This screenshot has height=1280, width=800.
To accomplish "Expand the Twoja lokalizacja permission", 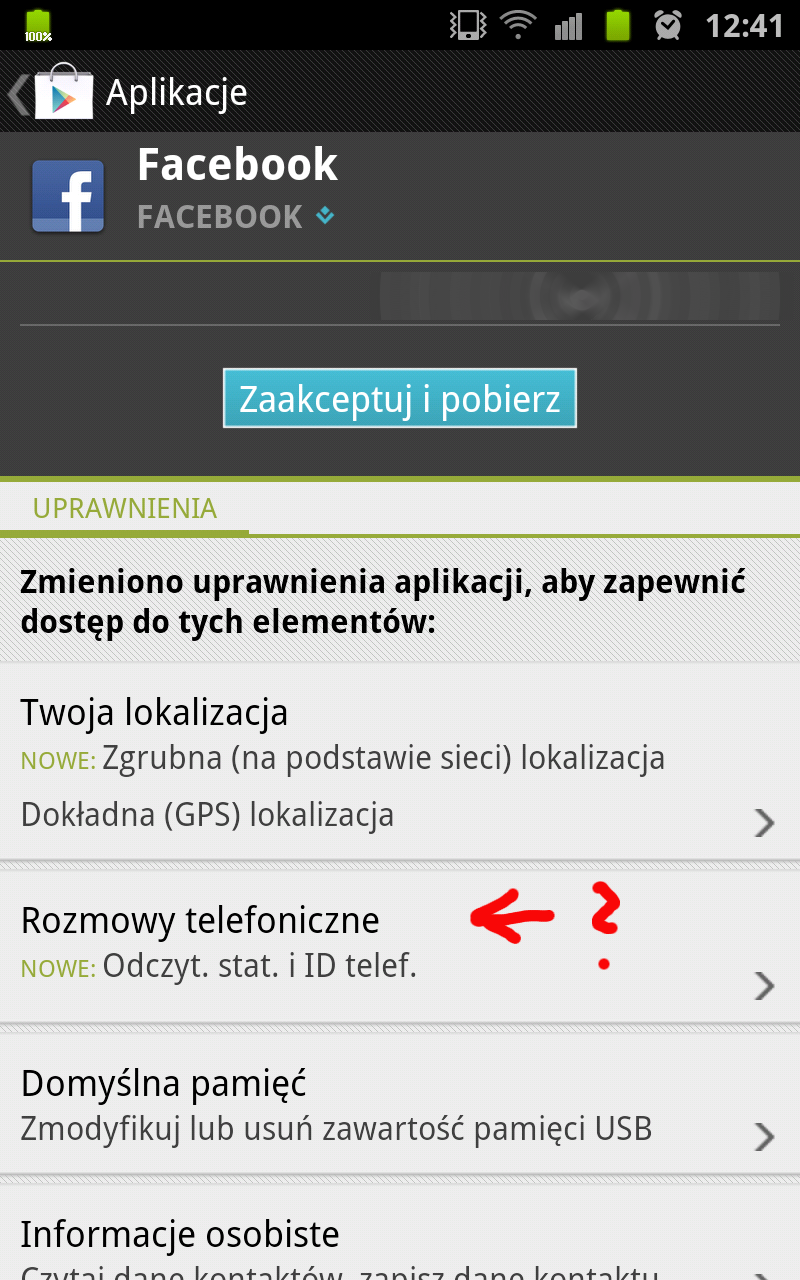I will point(398,763).
